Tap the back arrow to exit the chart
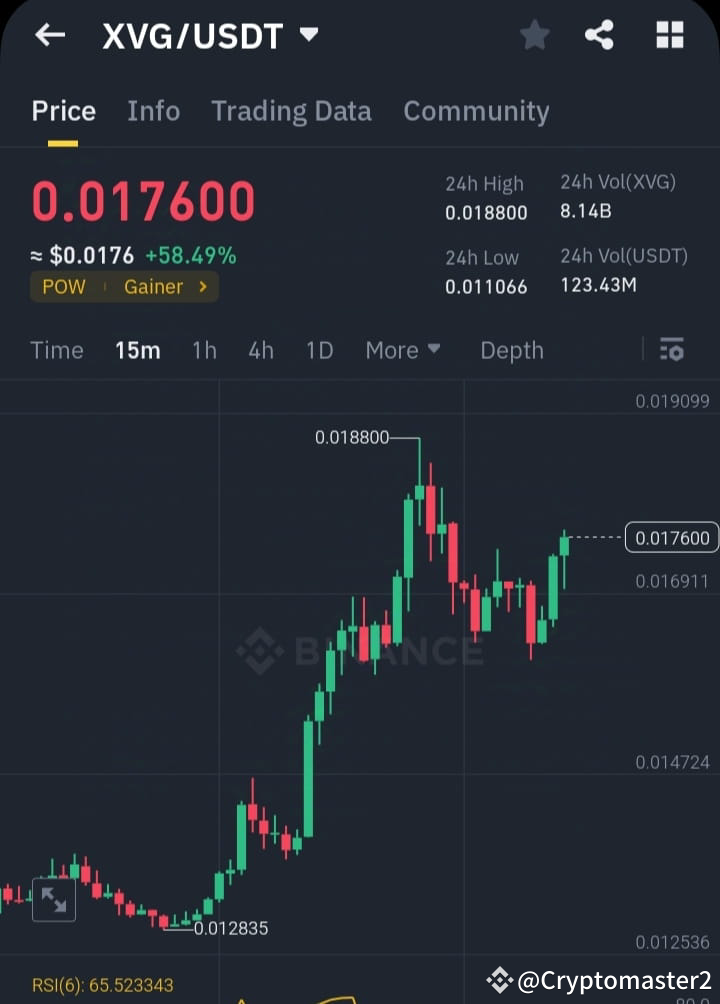Screen dimensions: 720x1004 point(49,35)
